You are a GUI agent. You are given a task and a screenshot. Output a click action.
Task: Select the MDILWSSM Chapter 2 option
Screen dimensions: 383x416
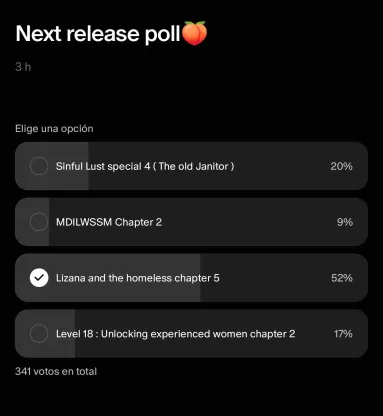[x=191, y=222]
